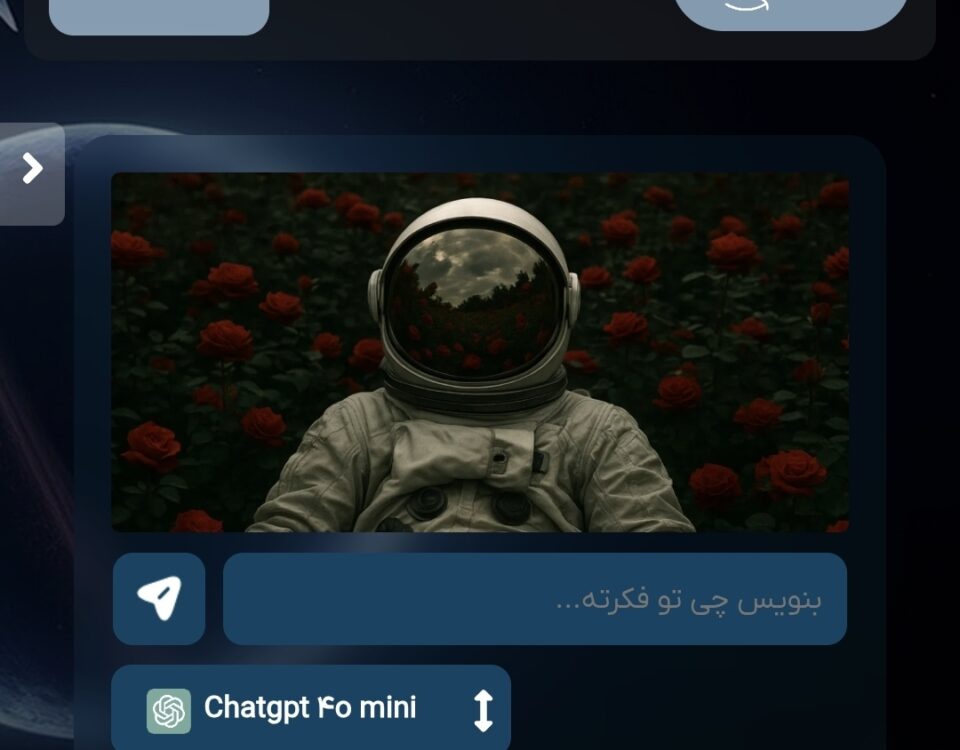Screen dimensions: 960x750
Task: Expand the side panel arrow
Action: click(x=32, y=169)
